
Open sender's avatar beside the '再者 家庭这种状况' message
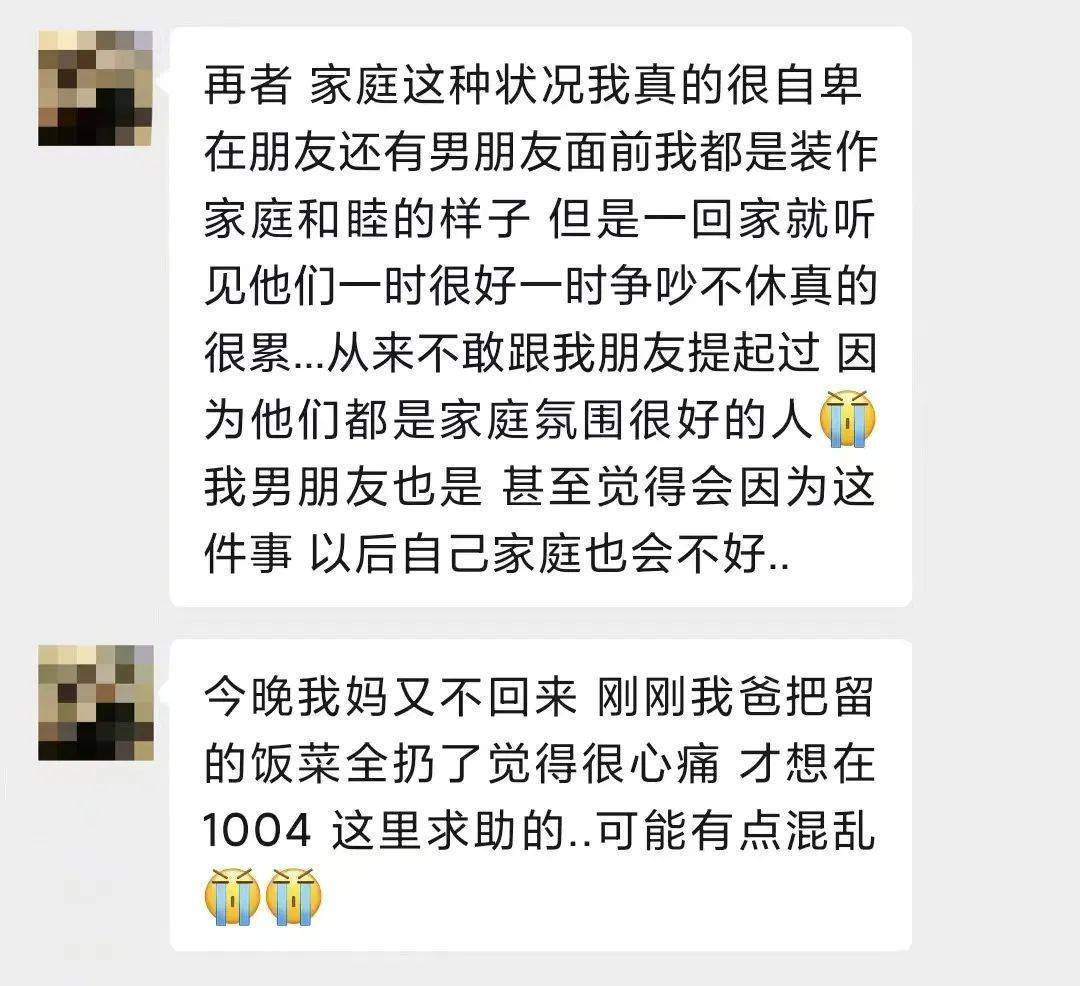point(95,89)
